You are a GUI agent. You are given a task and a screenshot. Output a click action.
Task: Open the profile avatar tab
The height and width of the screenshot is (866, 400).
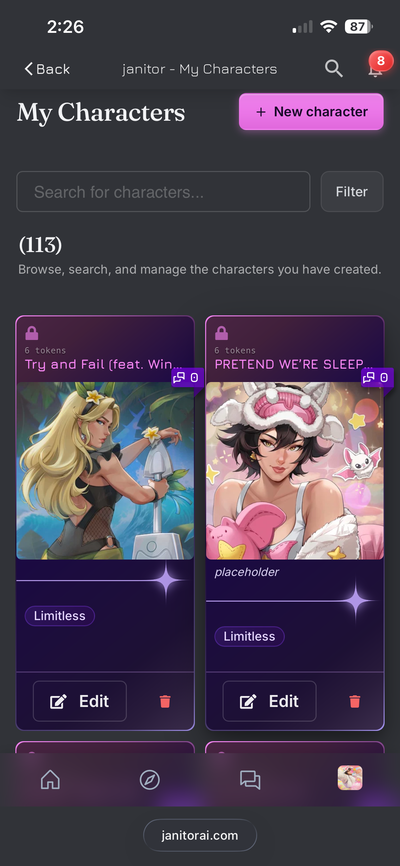tap(350, 778)
